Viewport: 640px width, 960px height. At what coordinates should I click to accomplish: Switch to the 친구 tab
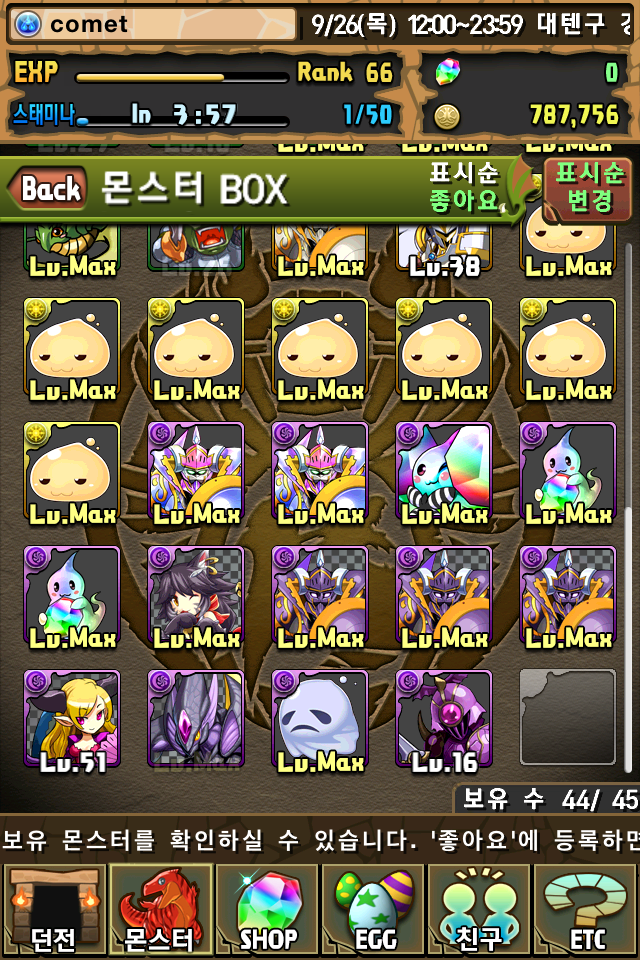click(x=480, y=908)
